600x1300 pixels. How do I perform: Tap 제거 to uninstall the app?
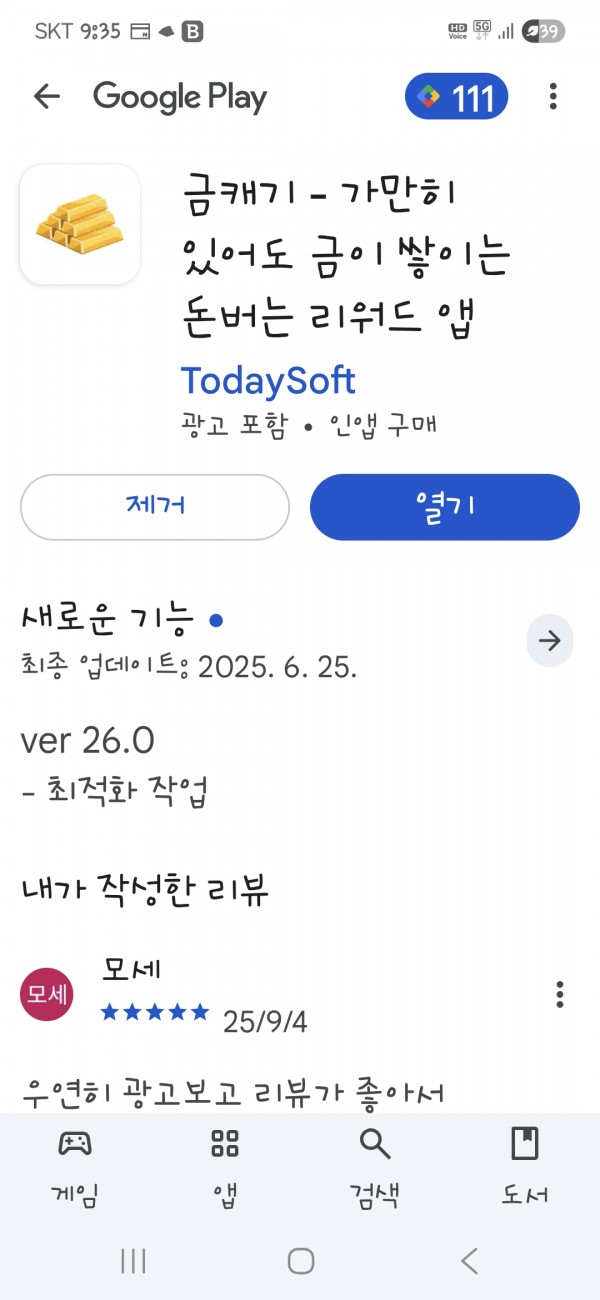155,507
